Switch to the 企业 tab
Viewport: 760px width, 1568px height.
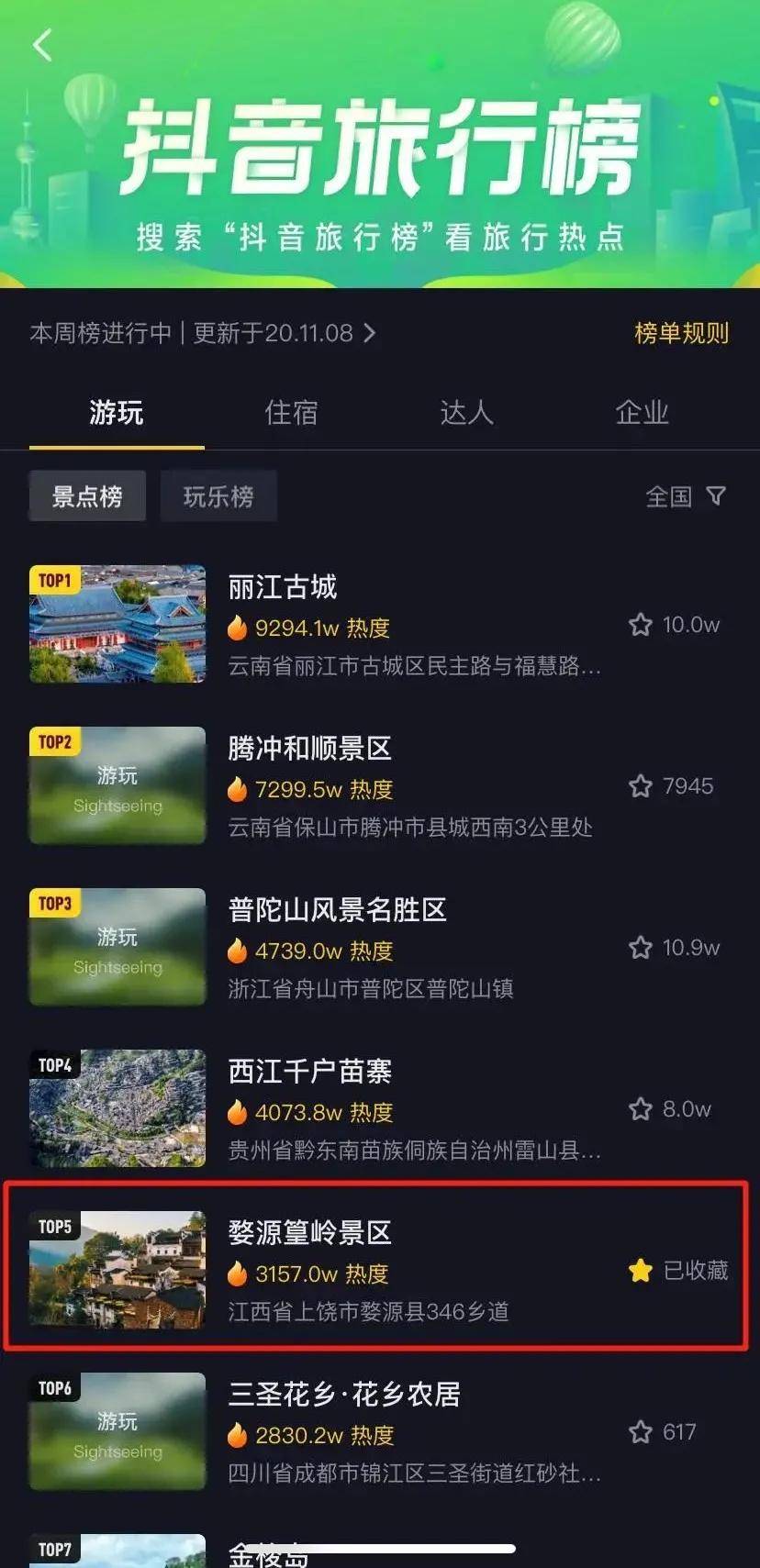tap(642, 413)
